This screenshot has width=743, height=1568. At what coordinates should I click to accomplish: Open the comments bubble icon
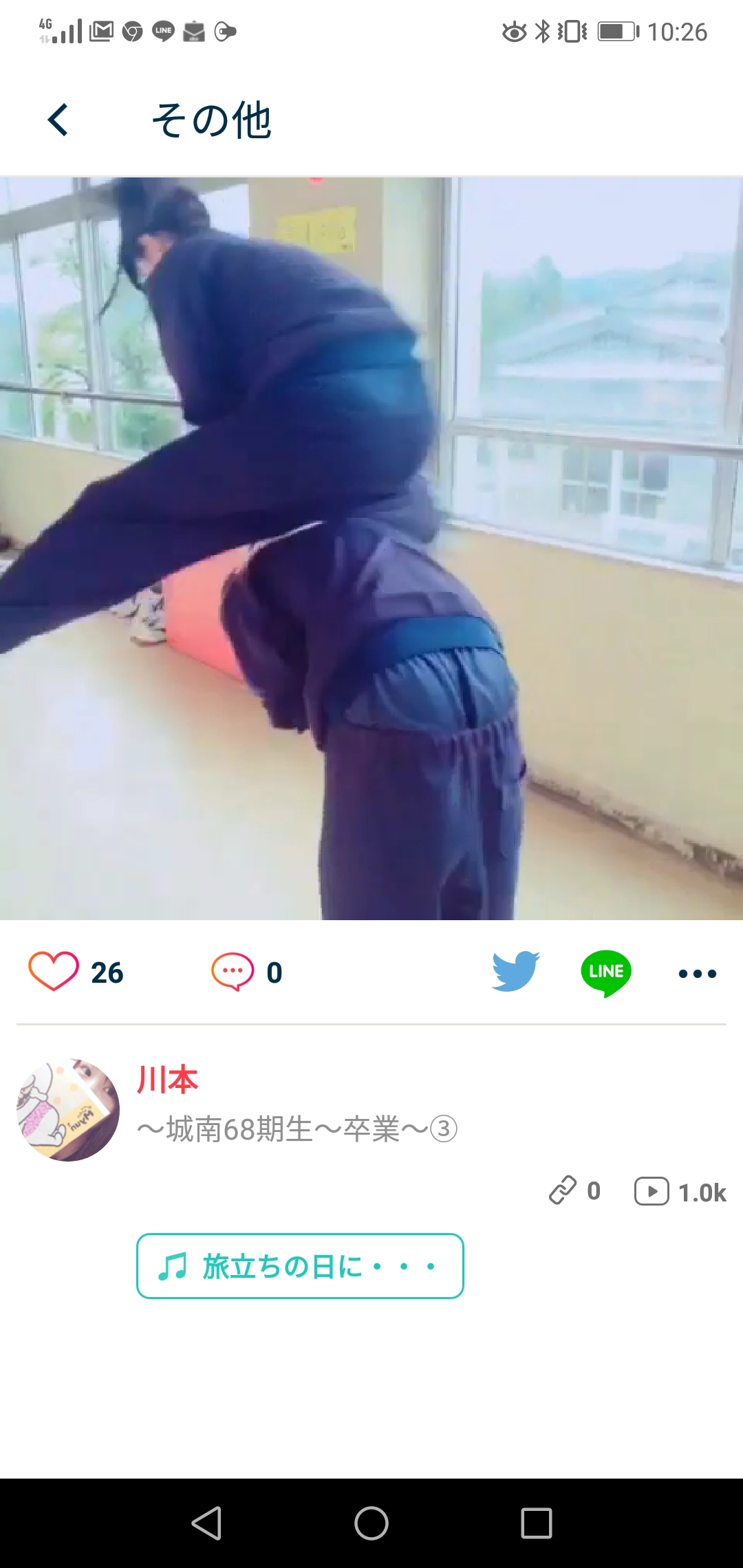(233, 972)
